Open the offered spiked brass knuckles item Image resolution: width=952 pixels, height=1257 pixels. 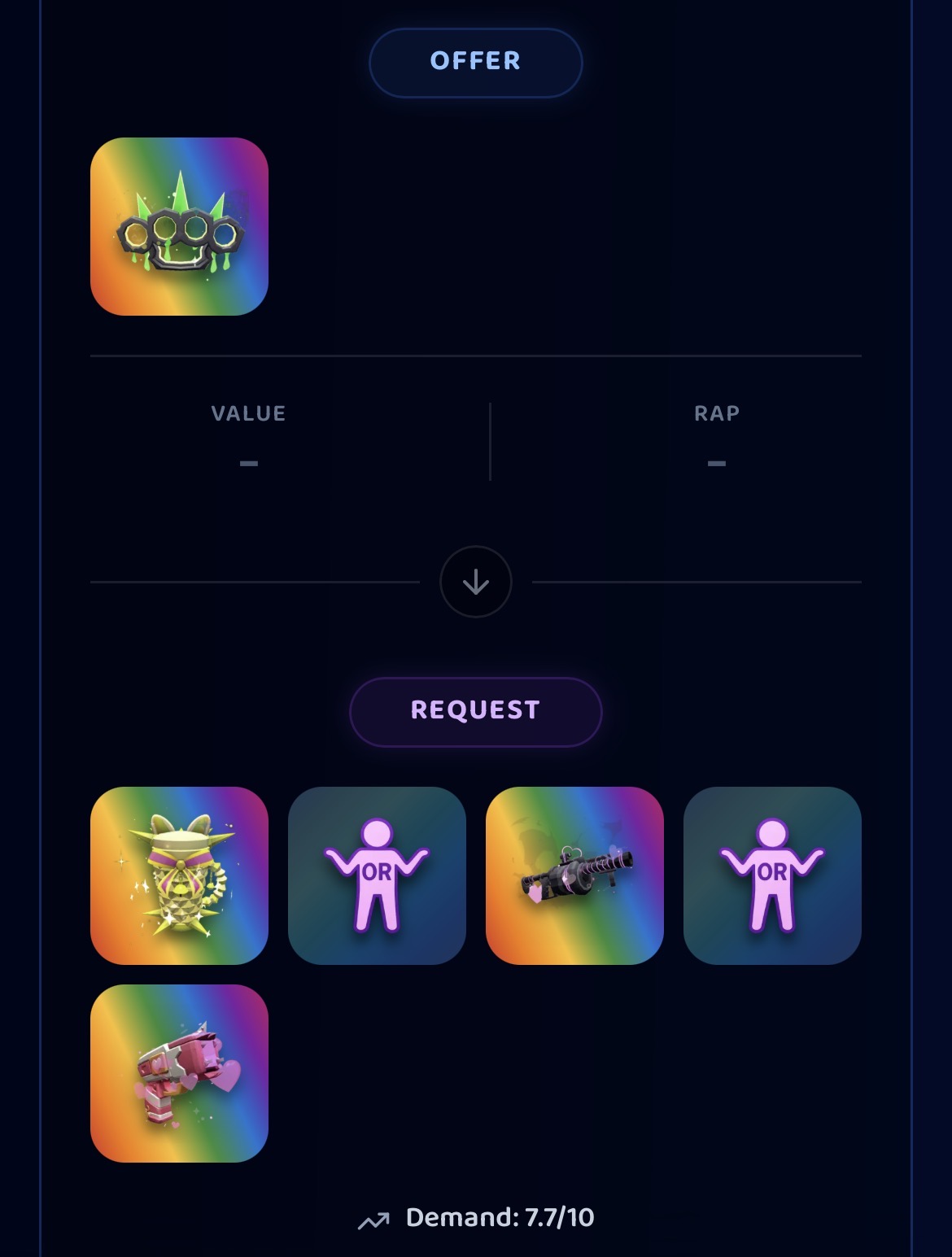pos(179,226)
